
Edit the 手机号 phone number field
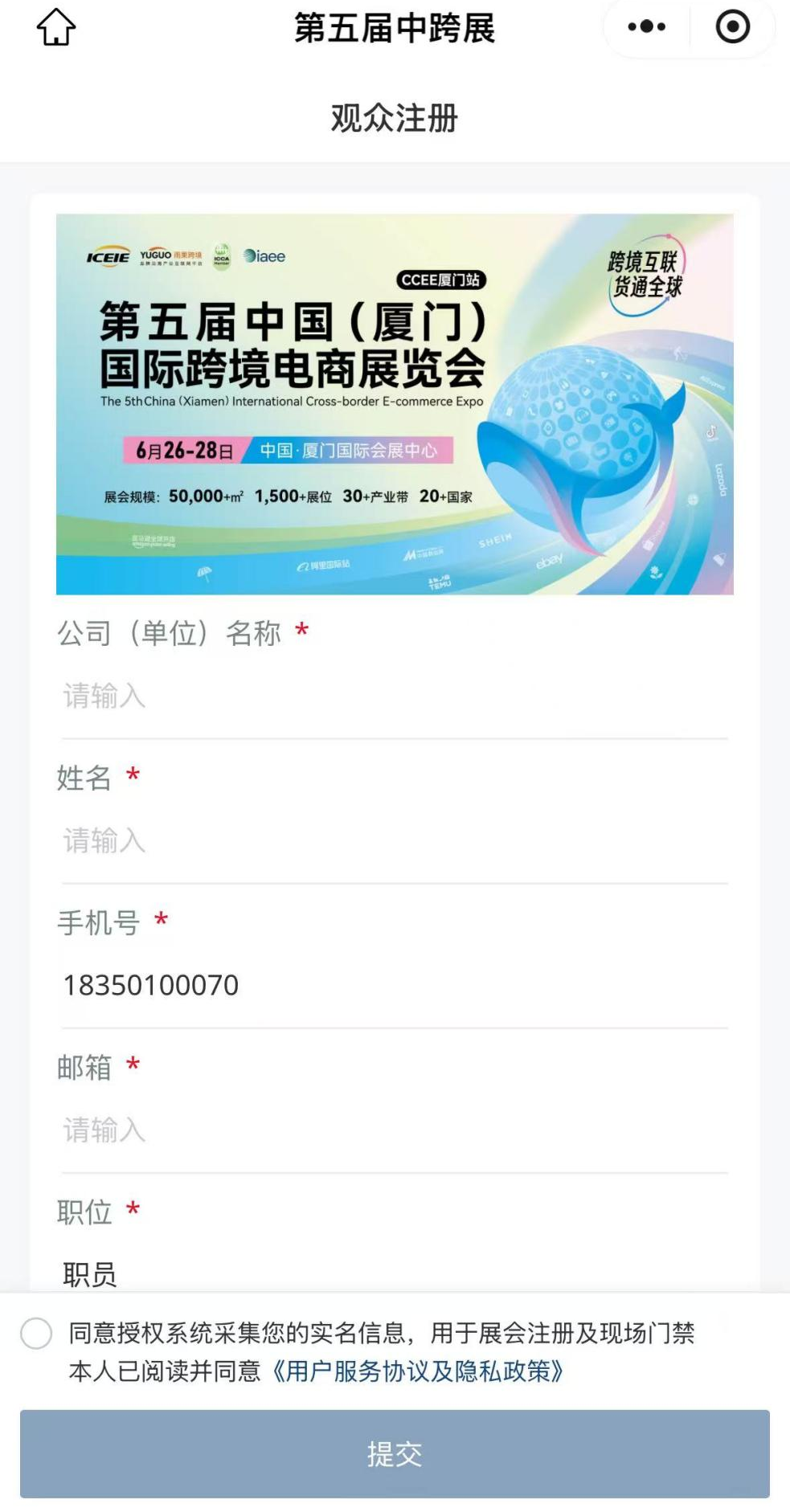tap(394, 985)
